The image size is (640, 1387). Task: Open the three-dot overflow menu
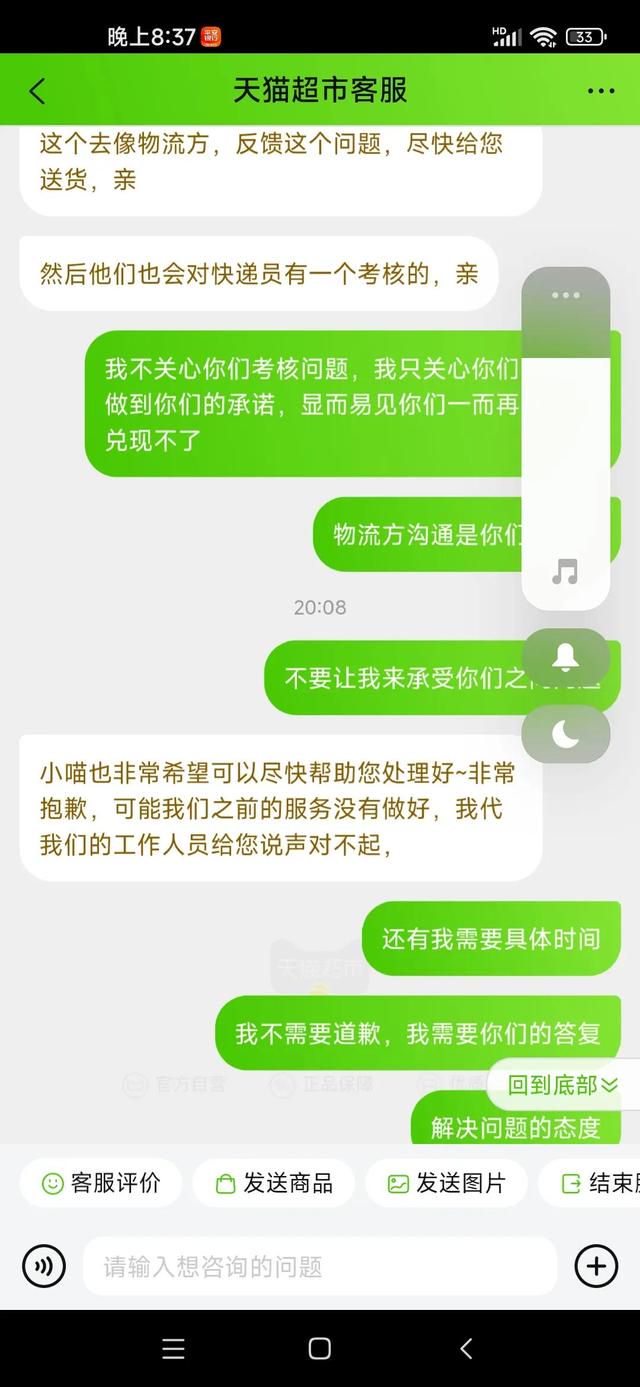(601, 91)
